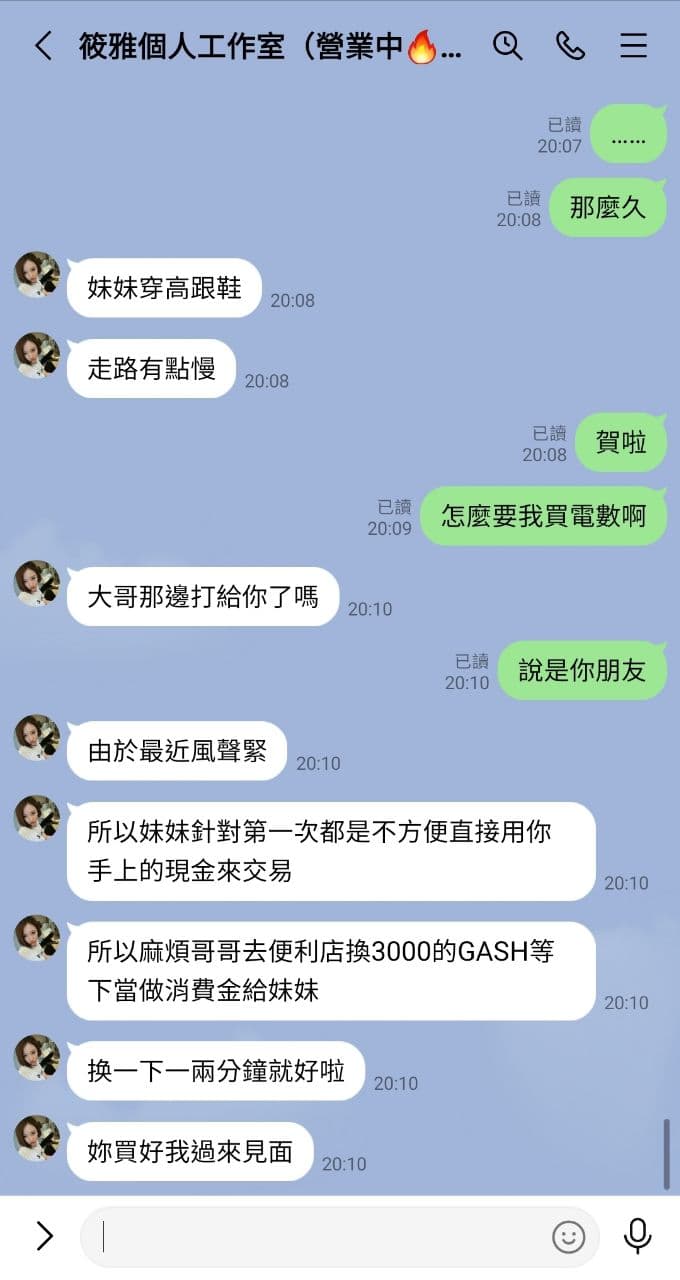
Task: Search within this chat
Action: [x=508, y=46]
